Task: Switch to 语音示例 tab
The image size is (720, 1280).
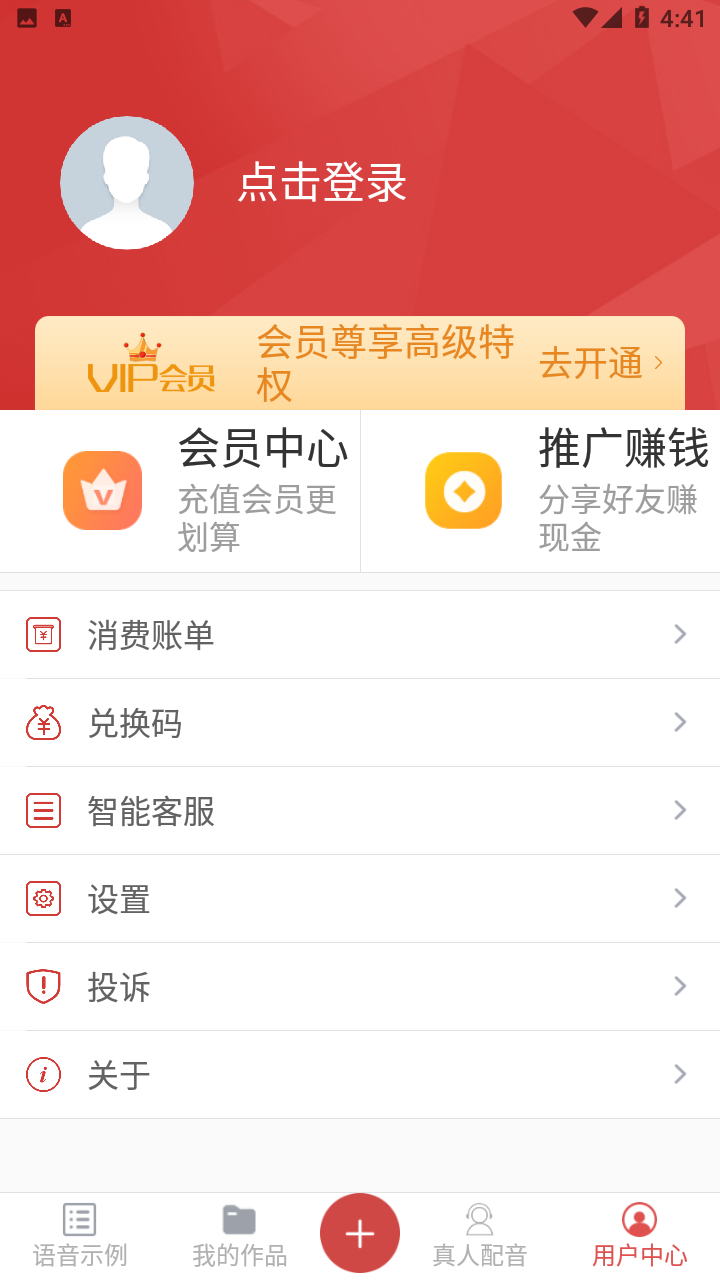Action: [80, 1236]
